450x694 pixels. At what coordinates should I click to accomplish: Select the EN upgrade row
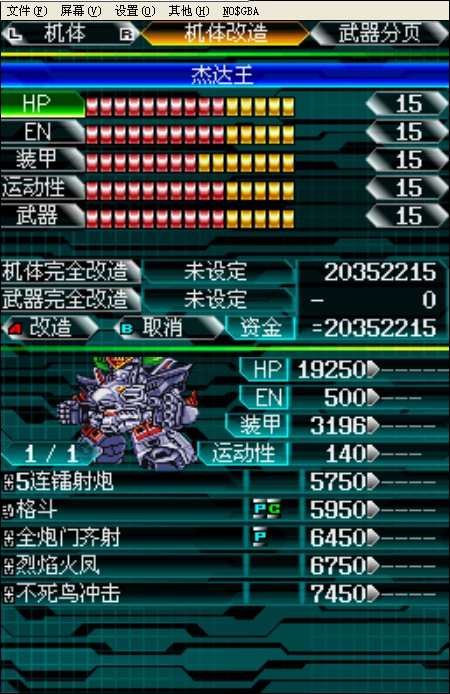225,132
